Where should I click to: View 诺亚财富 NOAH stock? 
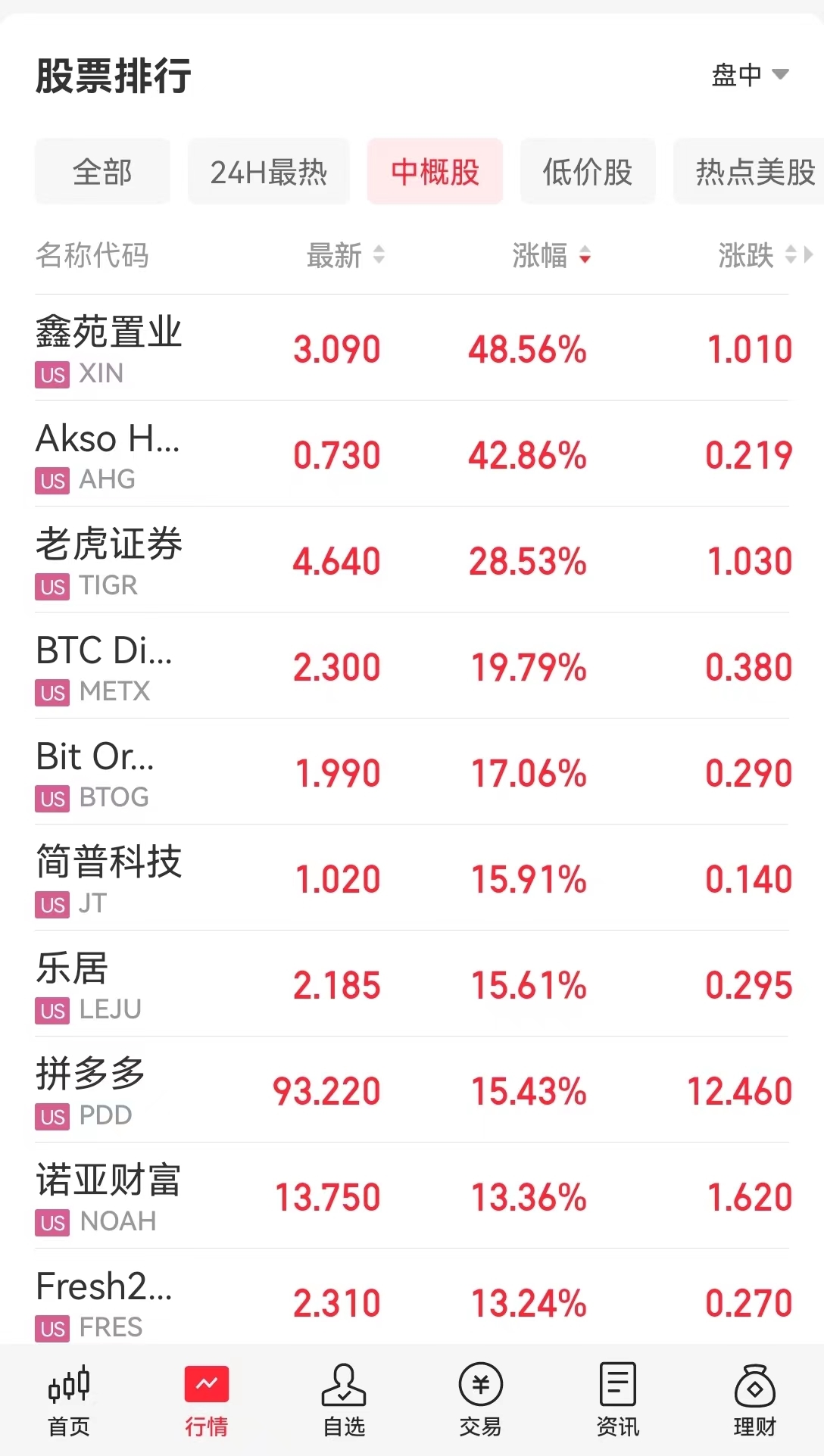coord(412,1196)
